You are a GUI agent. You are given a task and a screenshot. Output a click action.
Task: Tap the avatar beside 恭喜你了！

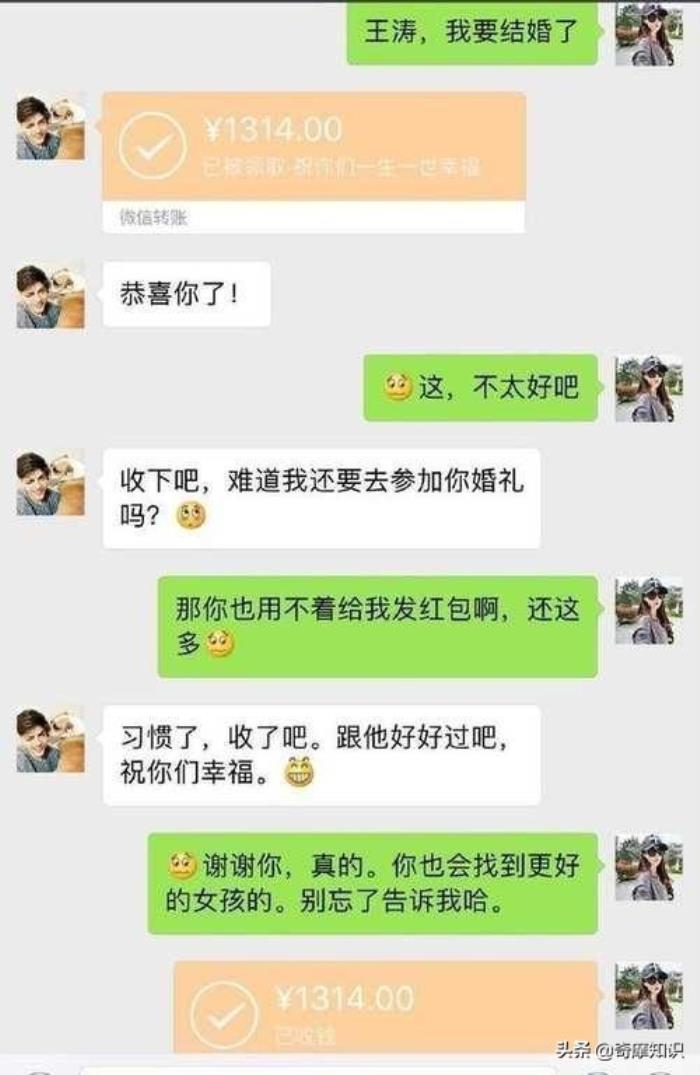tap(50, 294)
